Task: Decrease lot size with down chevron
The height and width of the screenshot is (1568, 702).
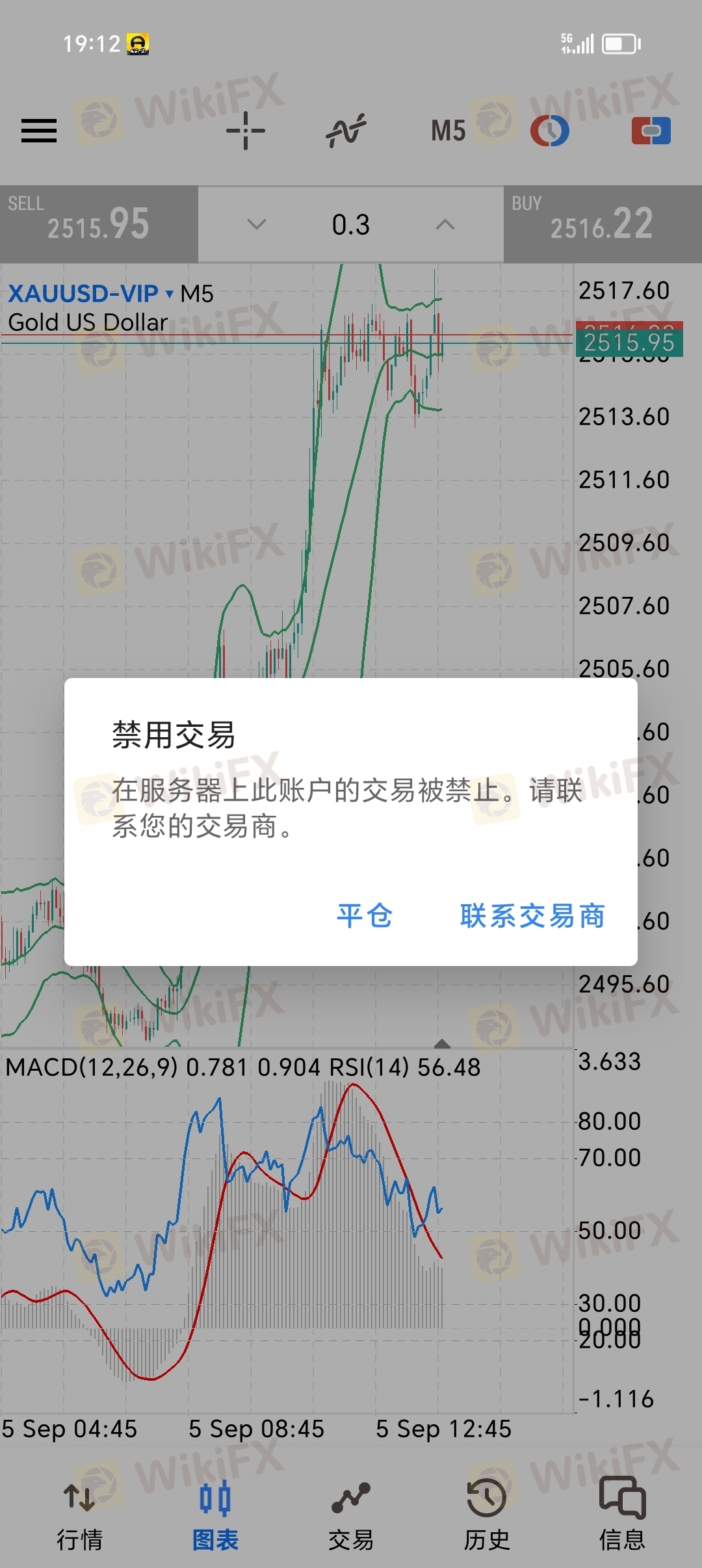Action: click(257, 225)
